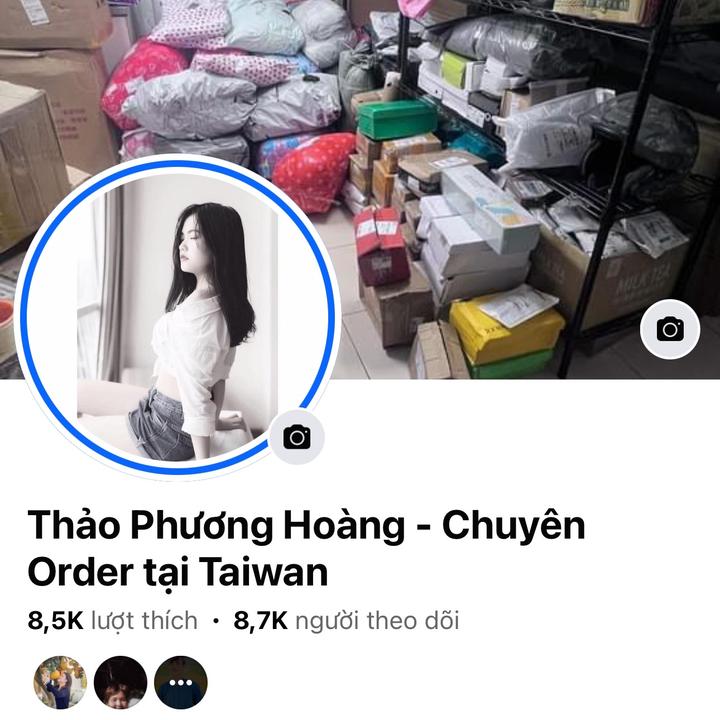
Task: View the 8,7K người theo dõi list
Action: pyautogui.click(x=346, y=621)
